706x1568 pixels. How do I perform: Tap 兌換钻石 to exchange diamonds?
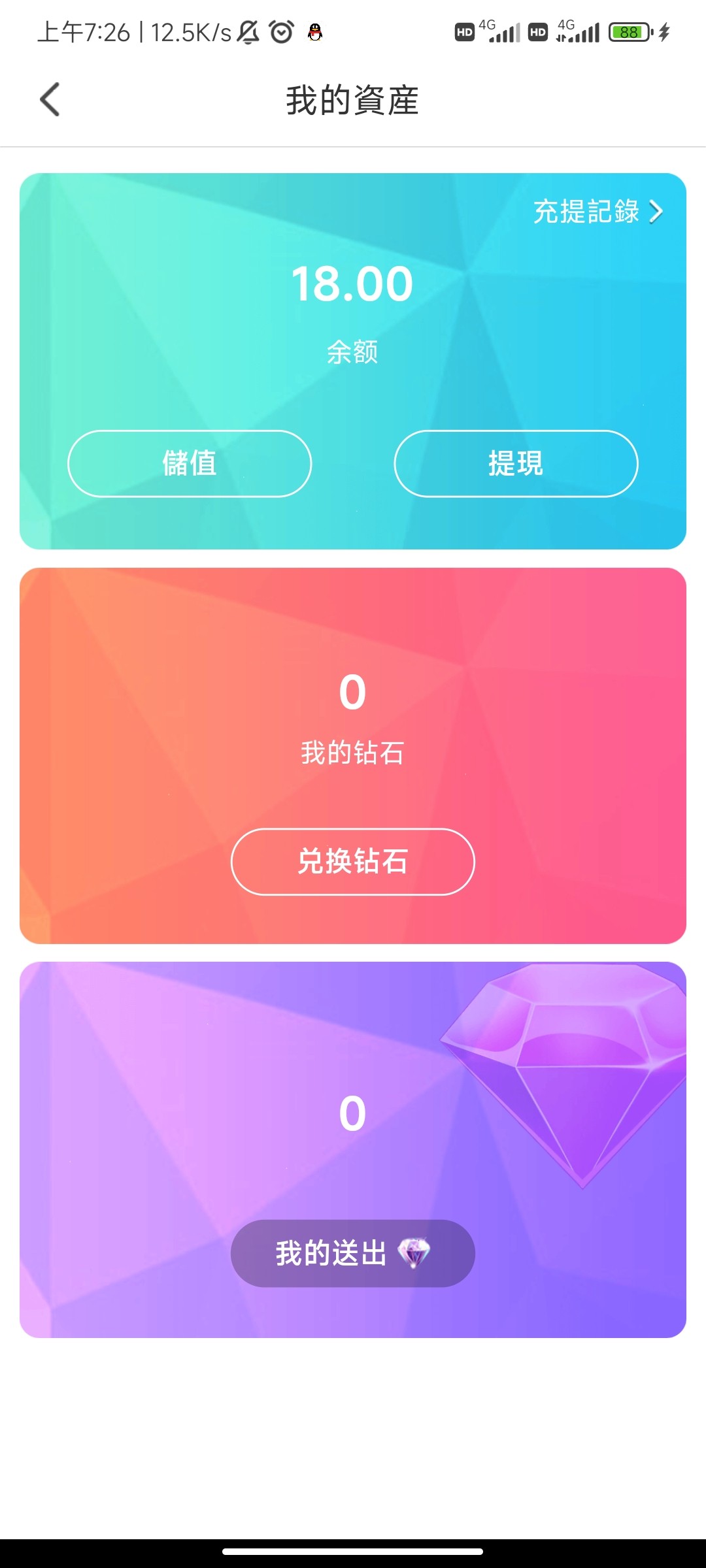[x=353, y=862]
